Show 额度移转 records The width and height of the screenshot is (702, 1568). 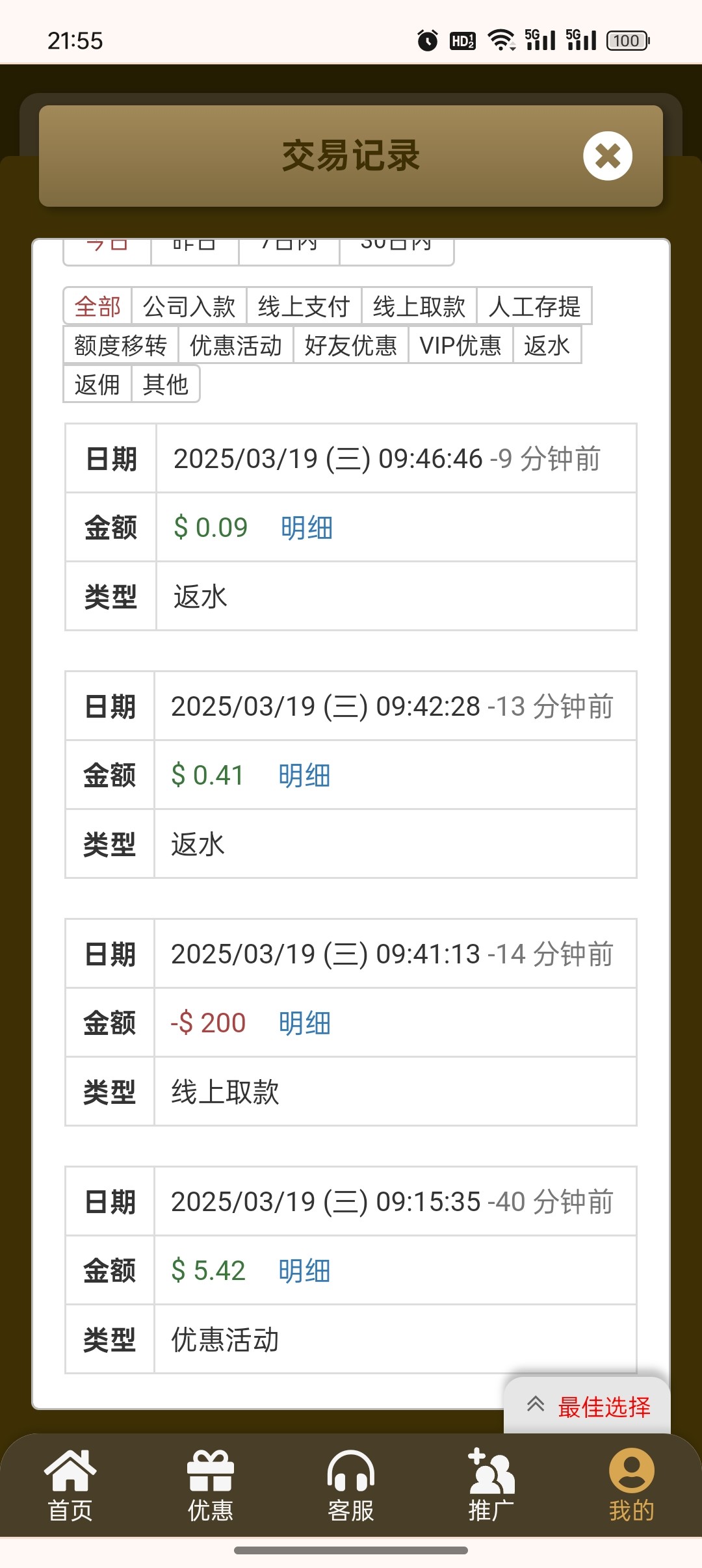click(121, 345)
